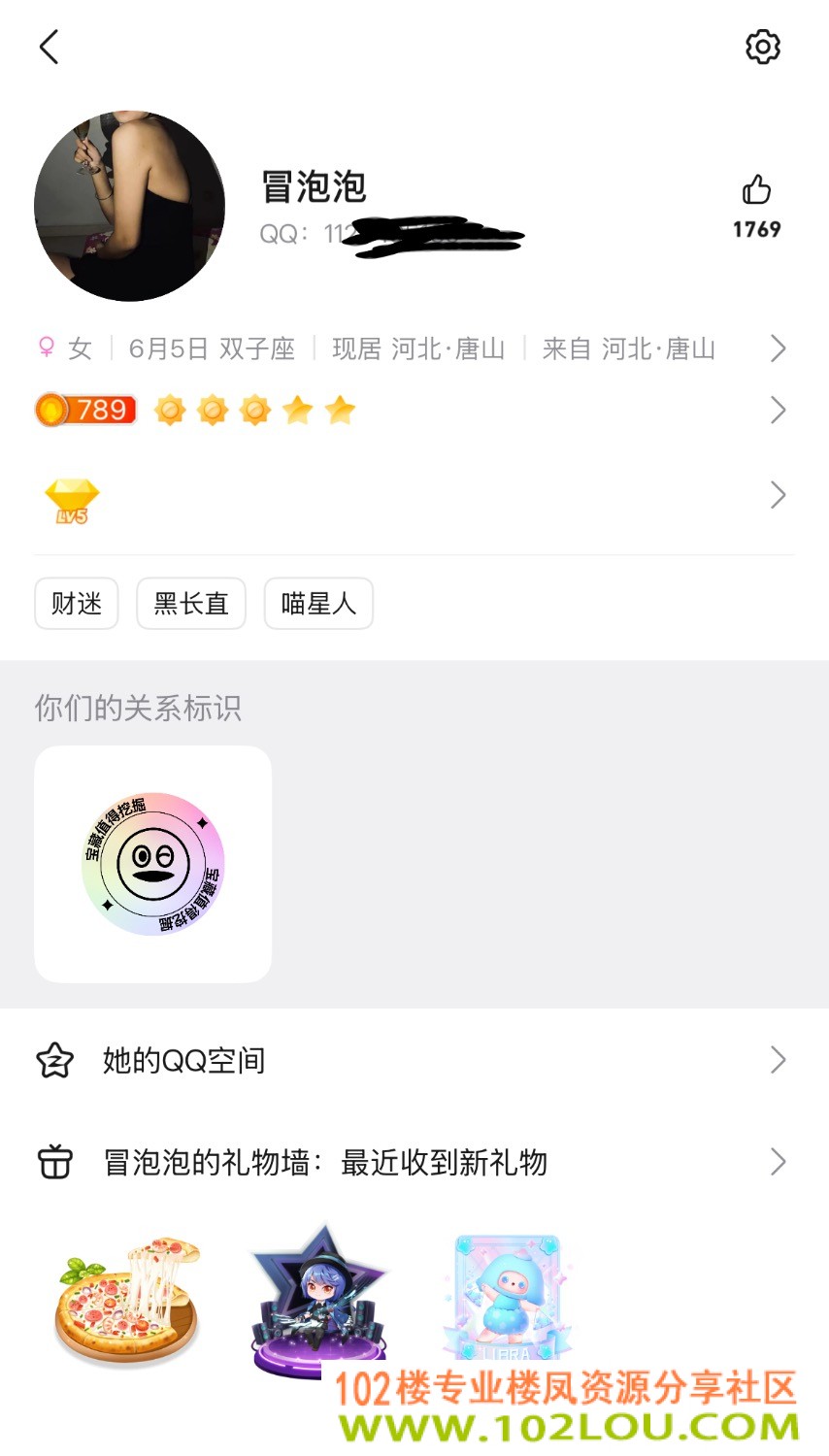The image size is (829, 1456).
Task: Open 冒泡泡的礼物墙 row
Action: (414, 1162)
